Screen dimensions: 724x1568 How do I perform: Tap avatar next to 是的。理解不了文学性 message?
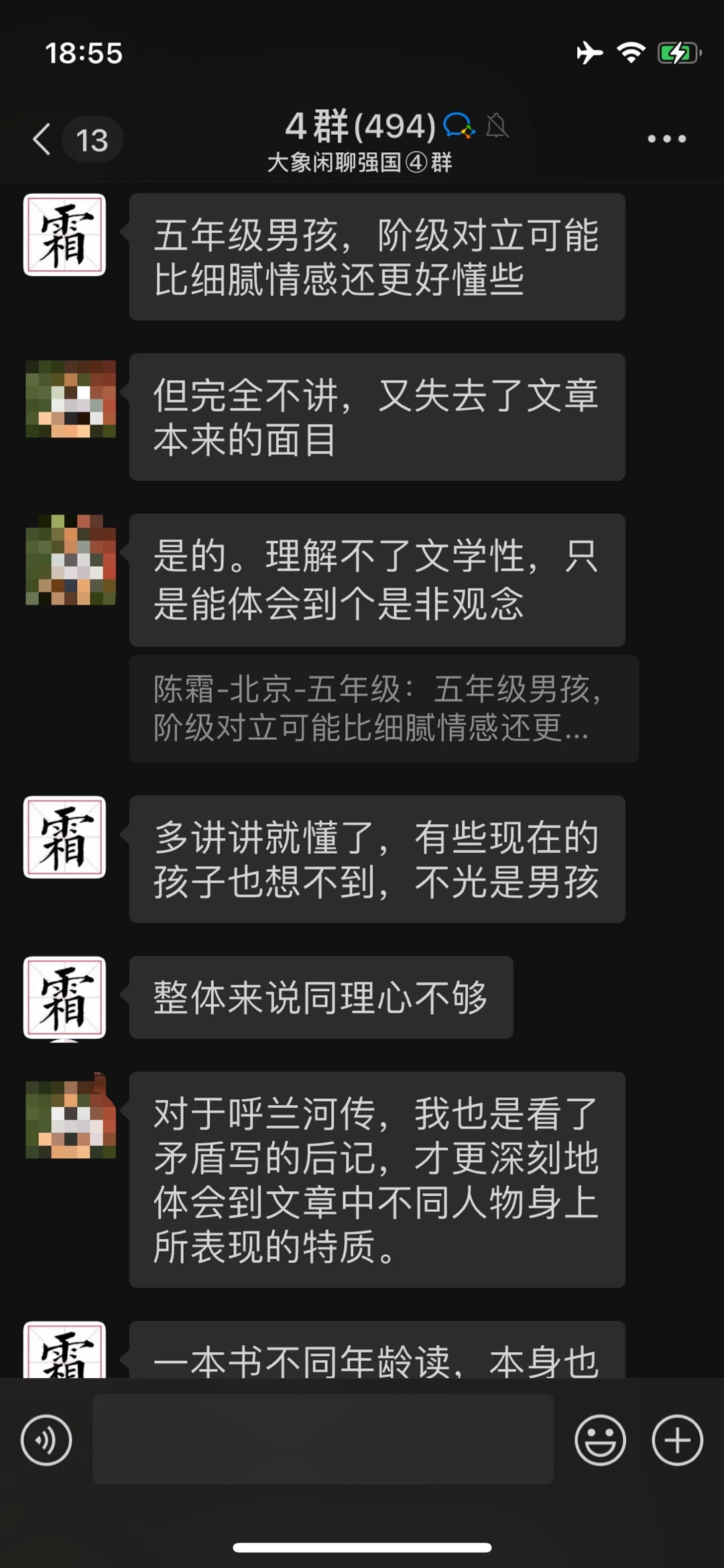pos(70,559)
